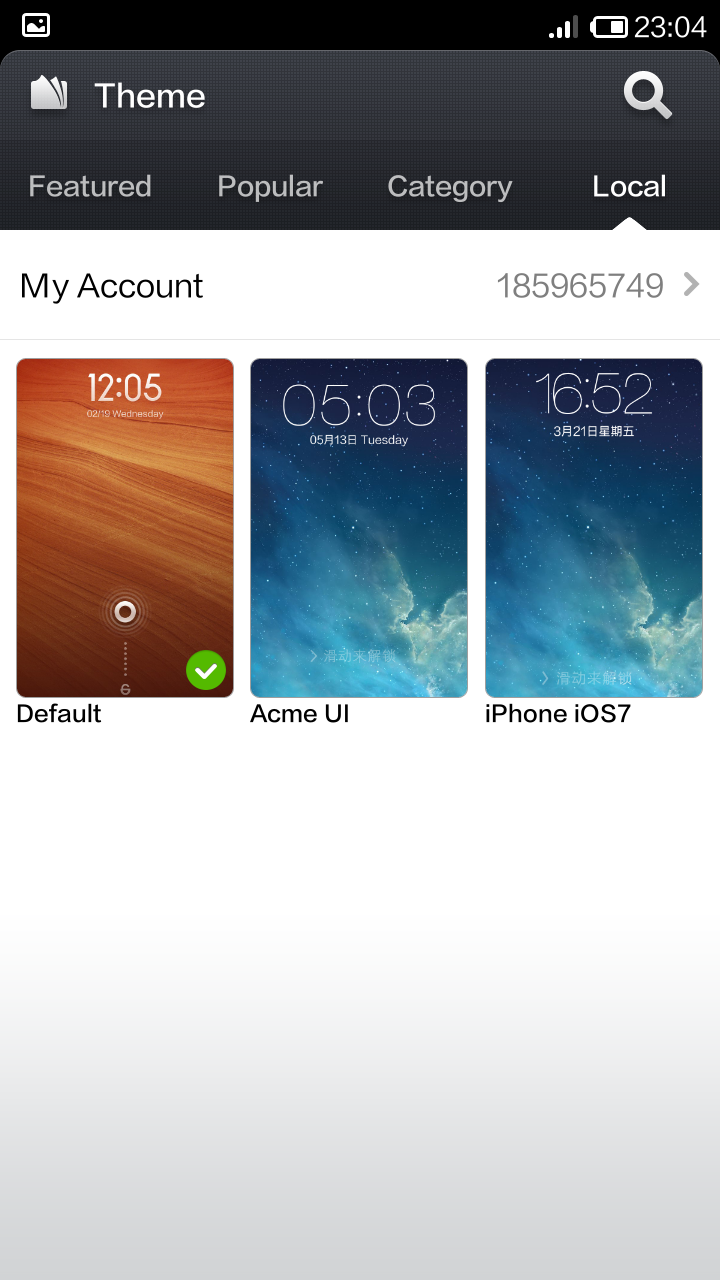
Task: Open the iPhone iOS7 theme
Action: coord(594,528)
